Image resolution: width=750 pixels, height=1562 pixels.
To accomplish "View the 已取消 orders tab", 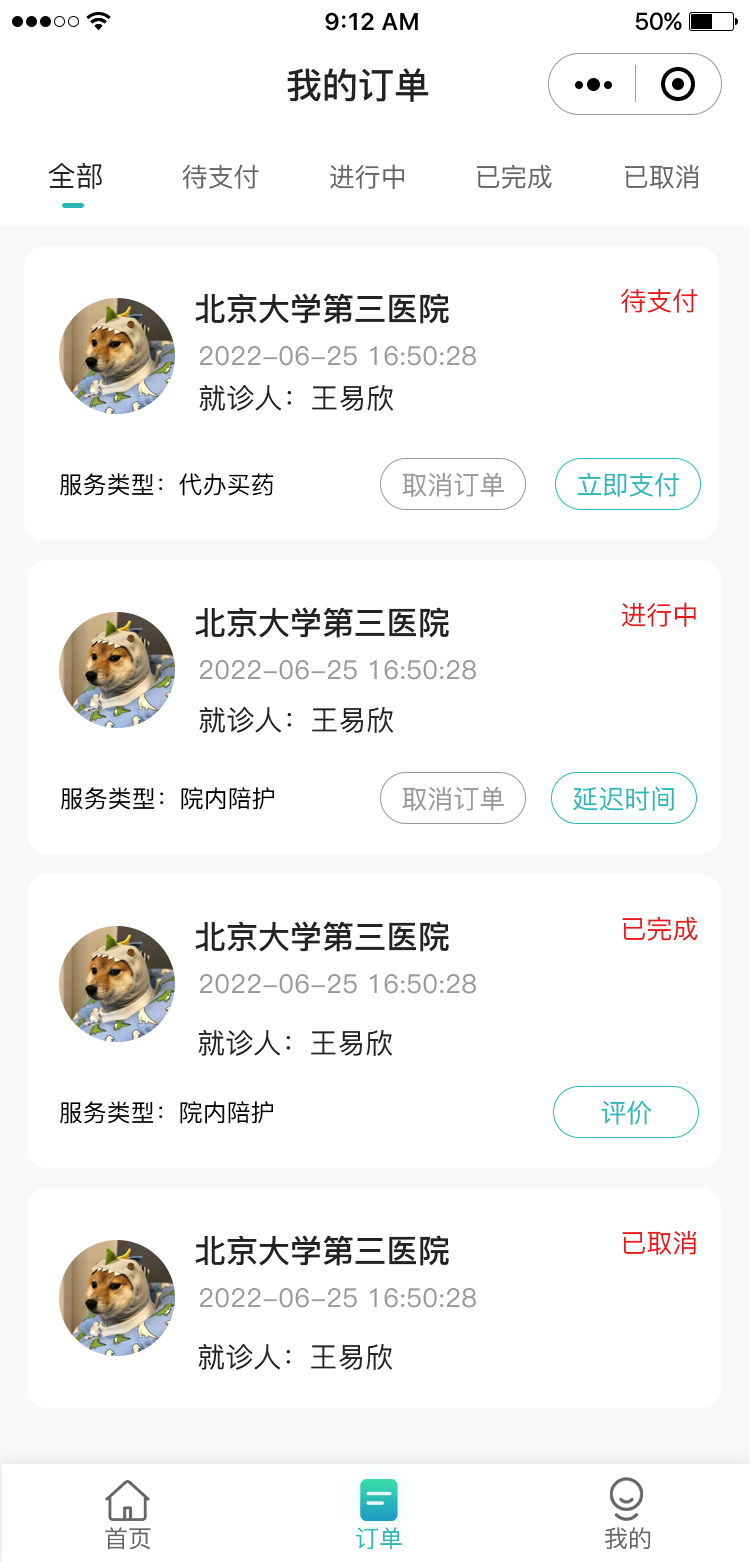I will coord(661,178).
